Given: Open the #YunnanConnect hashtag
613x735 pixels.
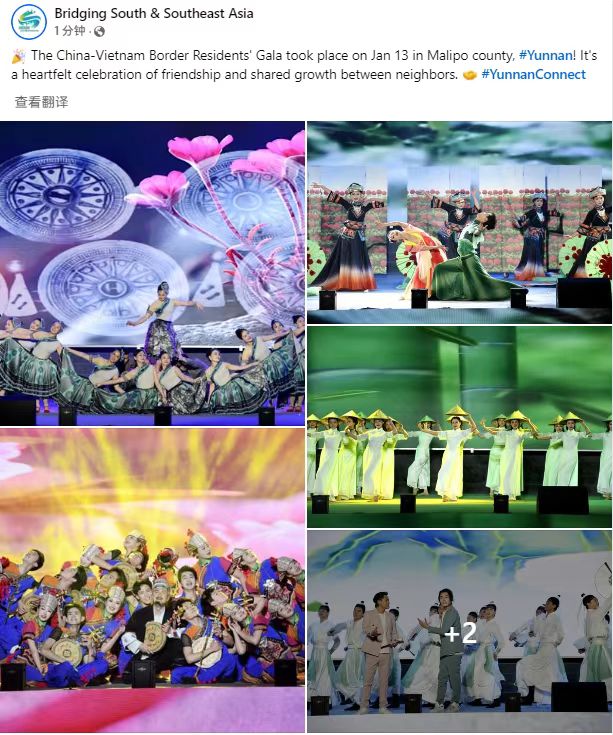Looking at the screenshot, I should click(533, 75).
